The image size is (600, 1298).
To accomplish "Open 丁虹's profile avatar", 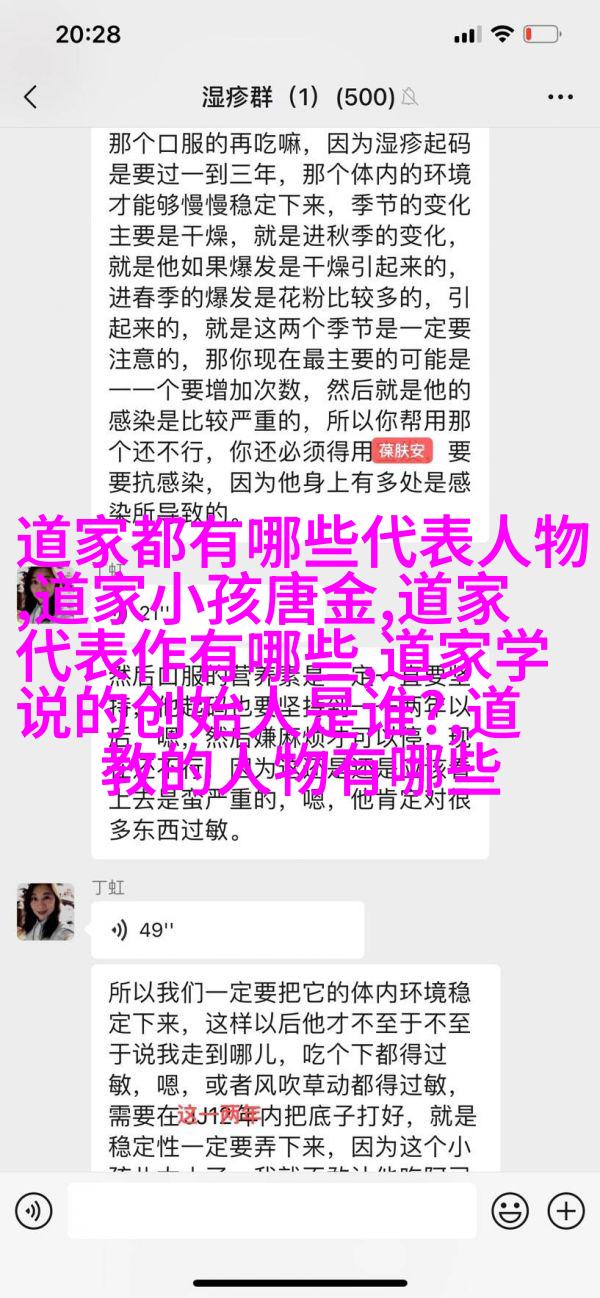I will point(46,911).
